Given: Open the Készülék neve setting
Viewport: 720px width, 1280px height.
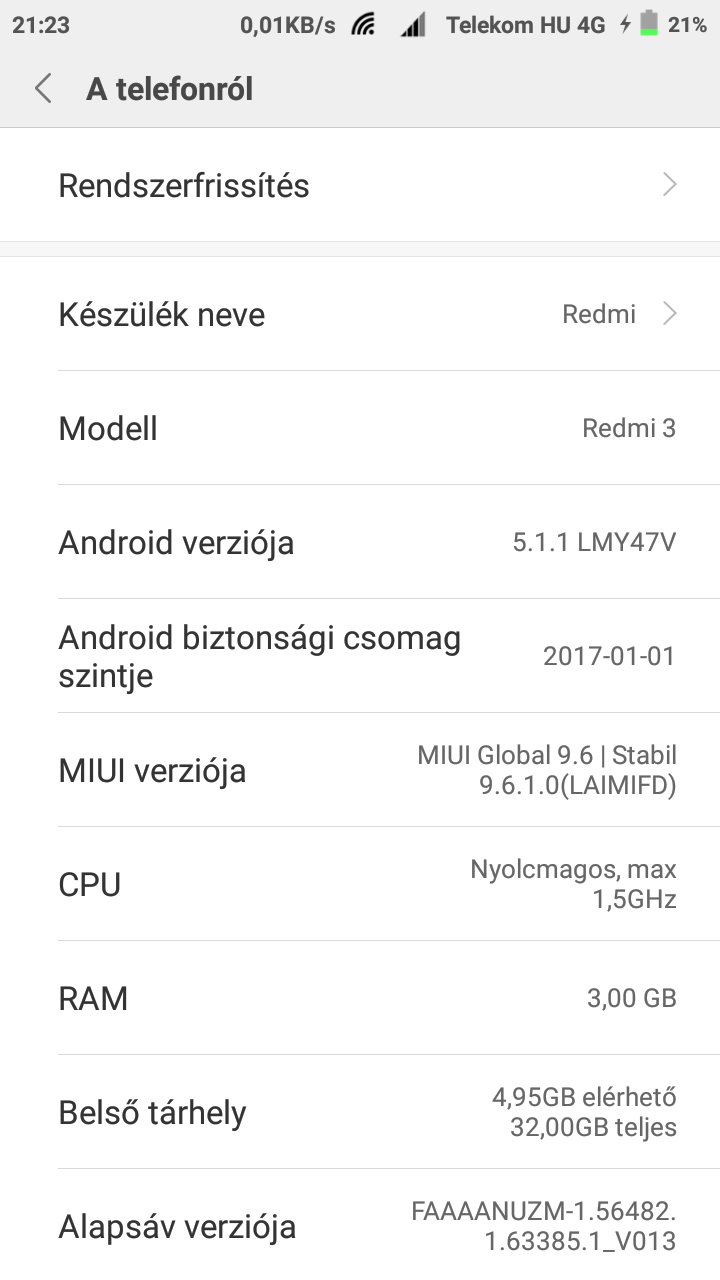Looking at the screenshot, I should pos(360,314).
